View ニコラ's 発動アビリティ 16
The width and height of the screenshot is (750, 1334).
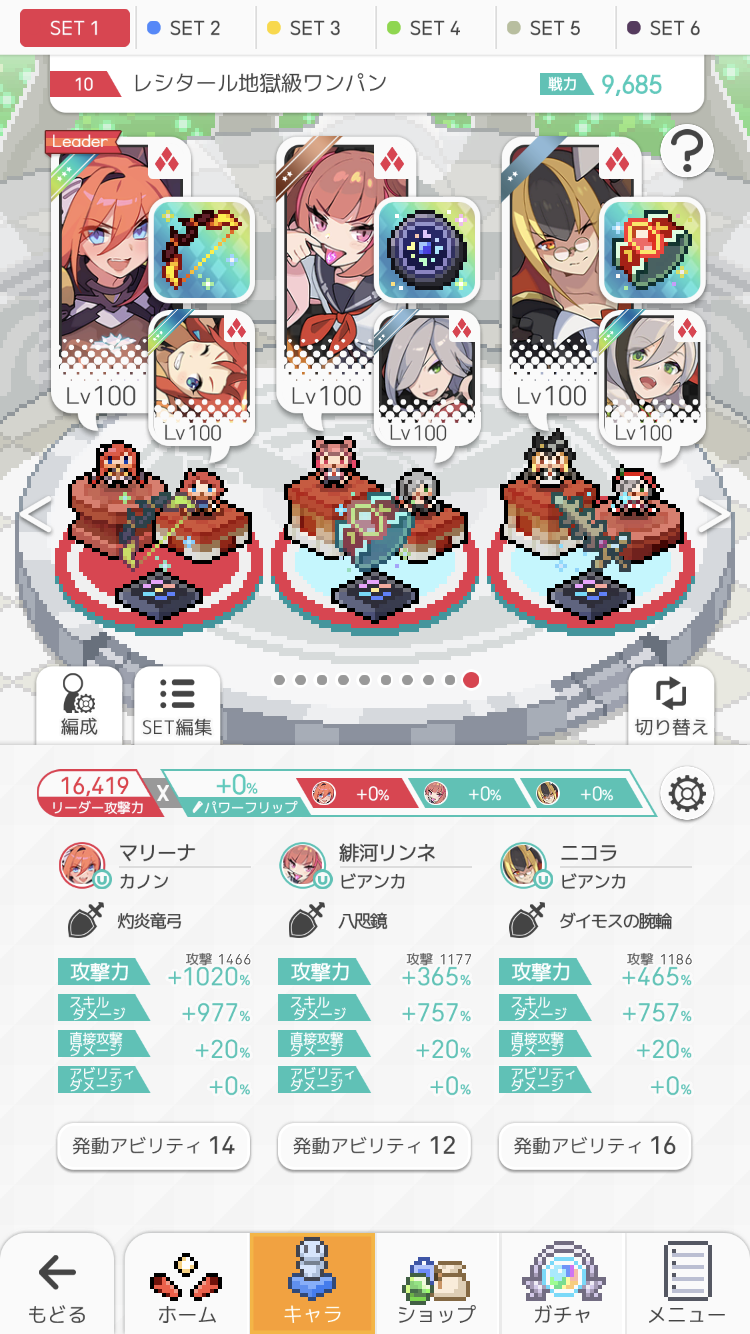coord(595,1146)
